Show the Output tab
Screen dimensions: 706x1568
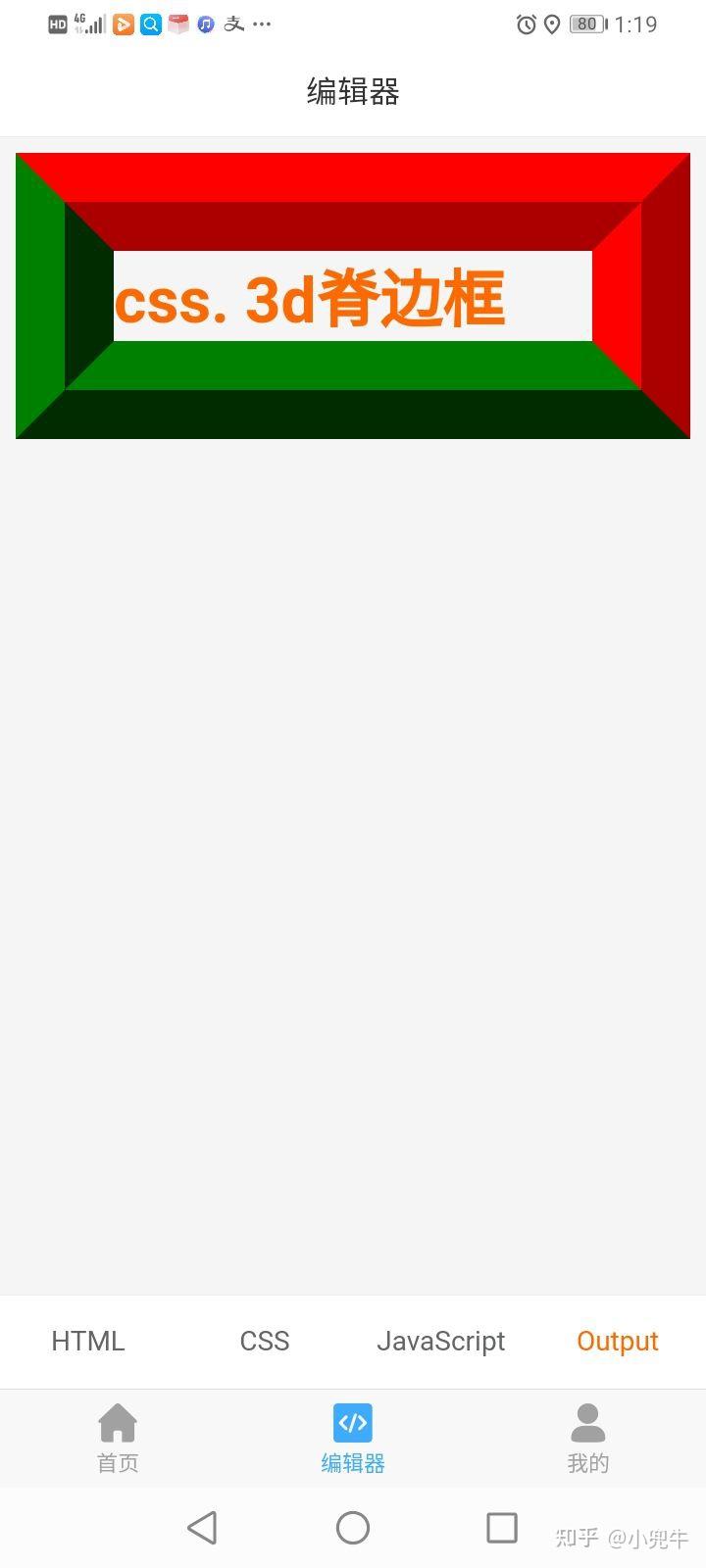coord(617,1341)
